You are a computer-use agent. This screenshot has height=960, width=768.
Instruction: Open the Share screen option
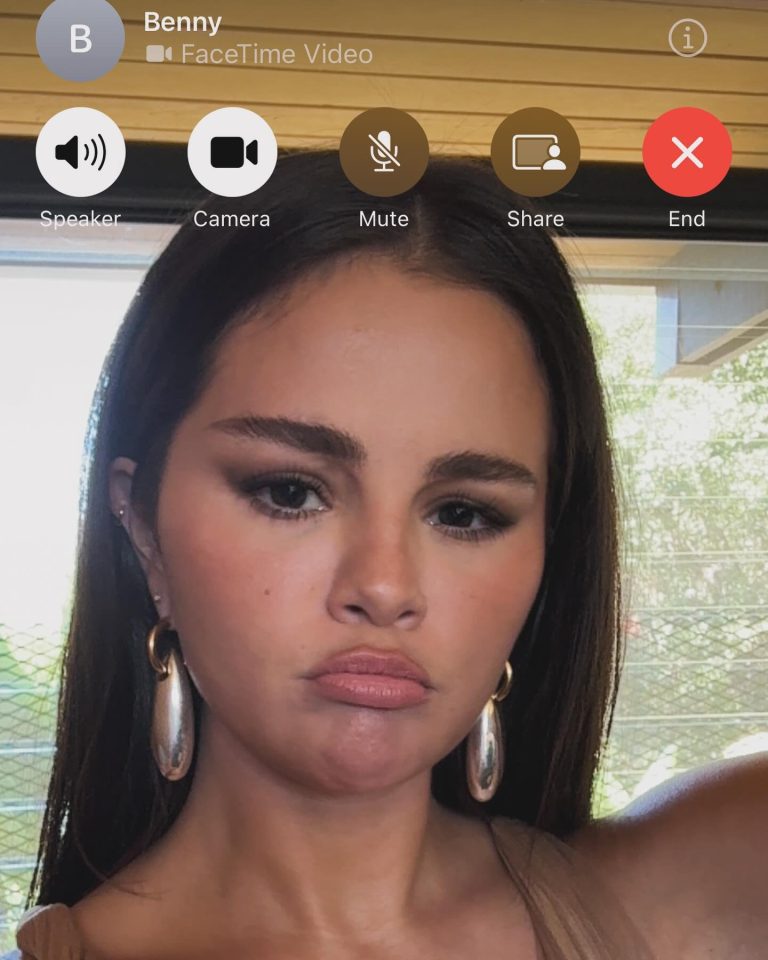pos(535,152)
